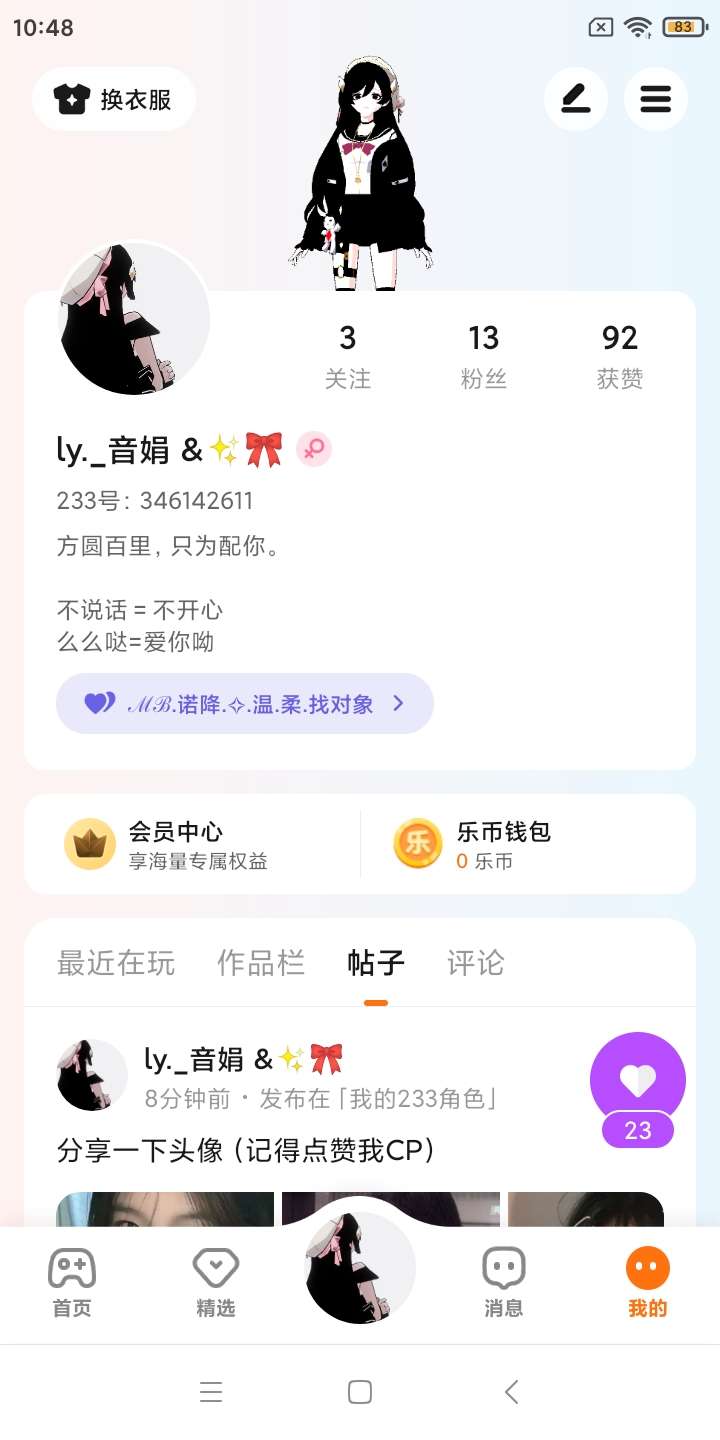Image resolution: width=720 pixels, height=1440 pixels.
Task: Open the 诺降 温柔 找对象 partner chip
Action: tap(244, 704)
